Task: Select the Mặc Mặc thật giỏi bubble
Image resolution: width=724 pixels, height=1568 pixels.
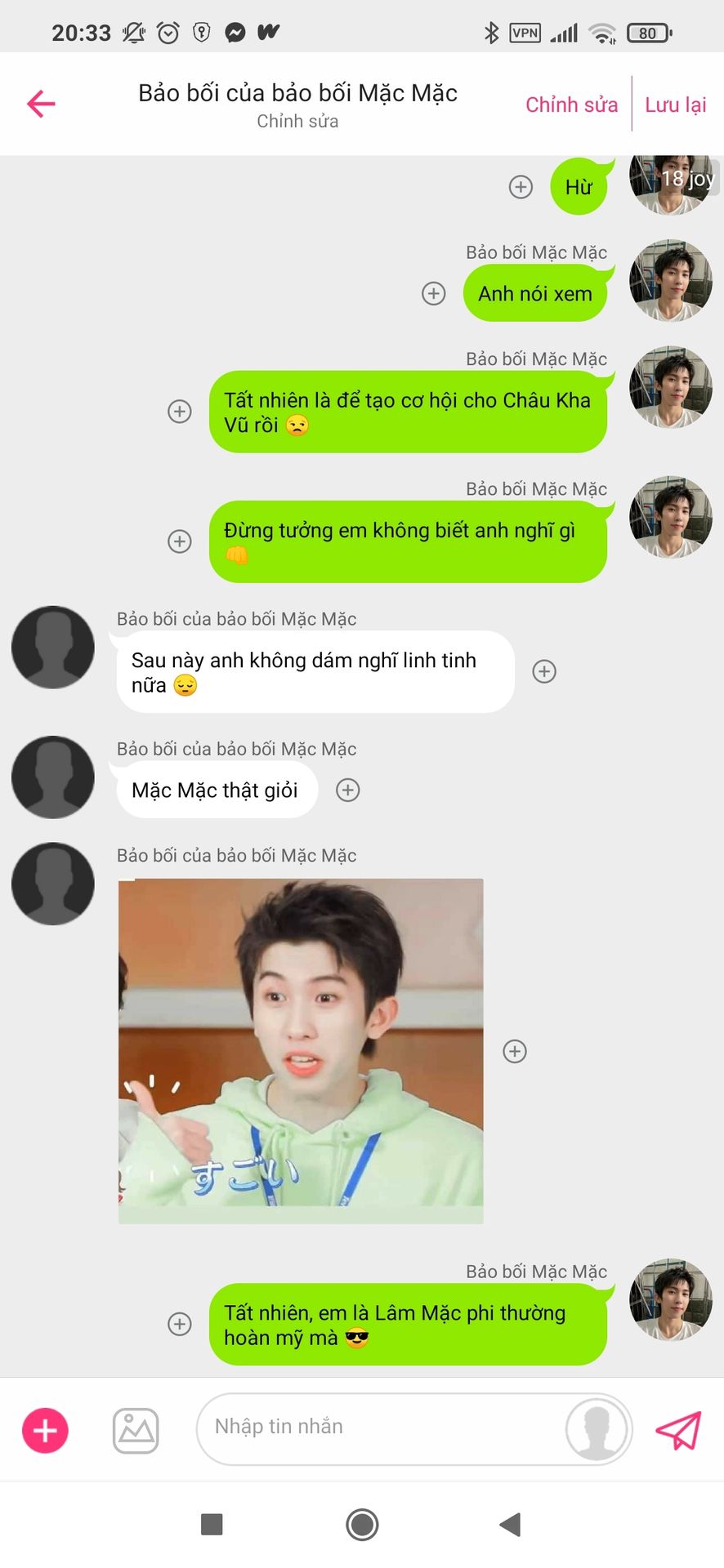Action: pos(217,790)
